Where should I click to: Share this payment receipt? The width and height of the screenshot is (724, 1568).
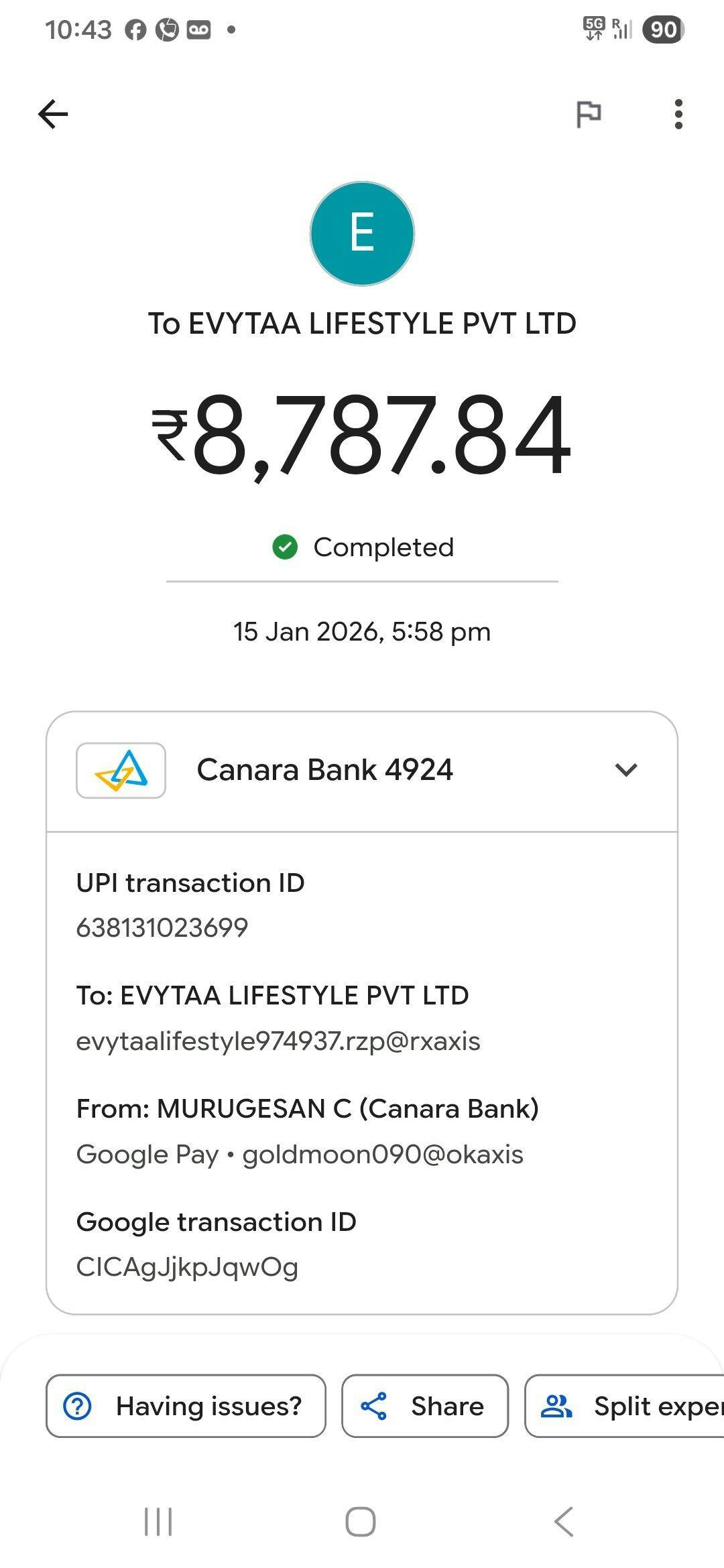tap(425, 1406)
